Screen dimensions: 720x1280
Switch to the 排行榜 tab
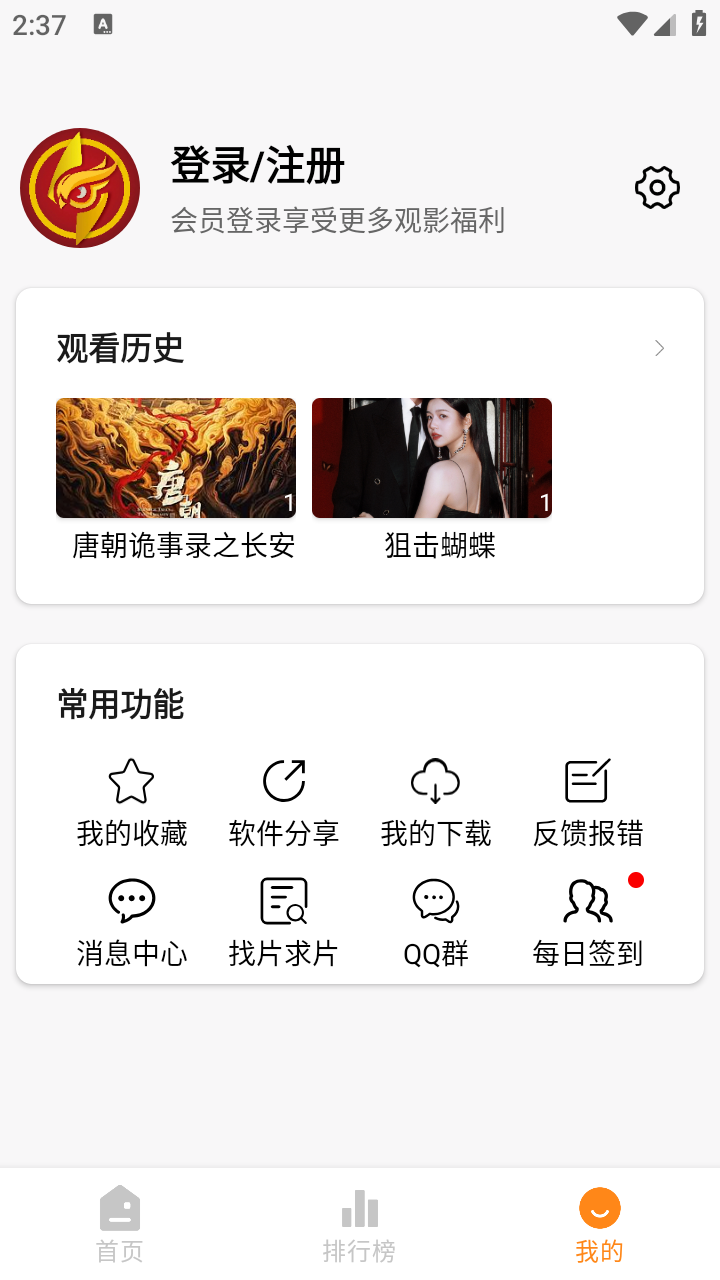[359, 1222]
